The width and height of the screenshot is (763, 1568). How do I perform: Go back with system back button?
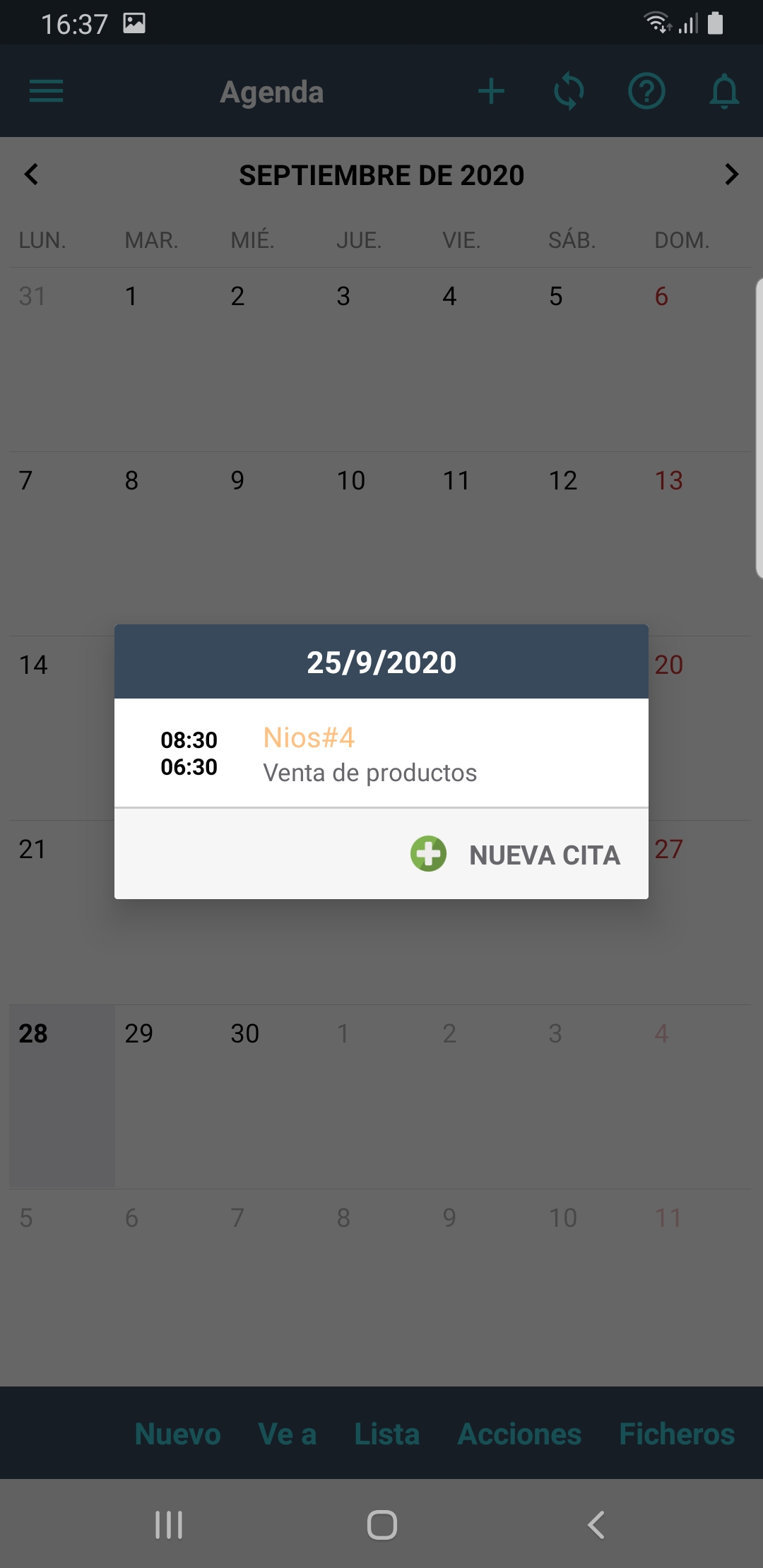tap(596, 1525)
